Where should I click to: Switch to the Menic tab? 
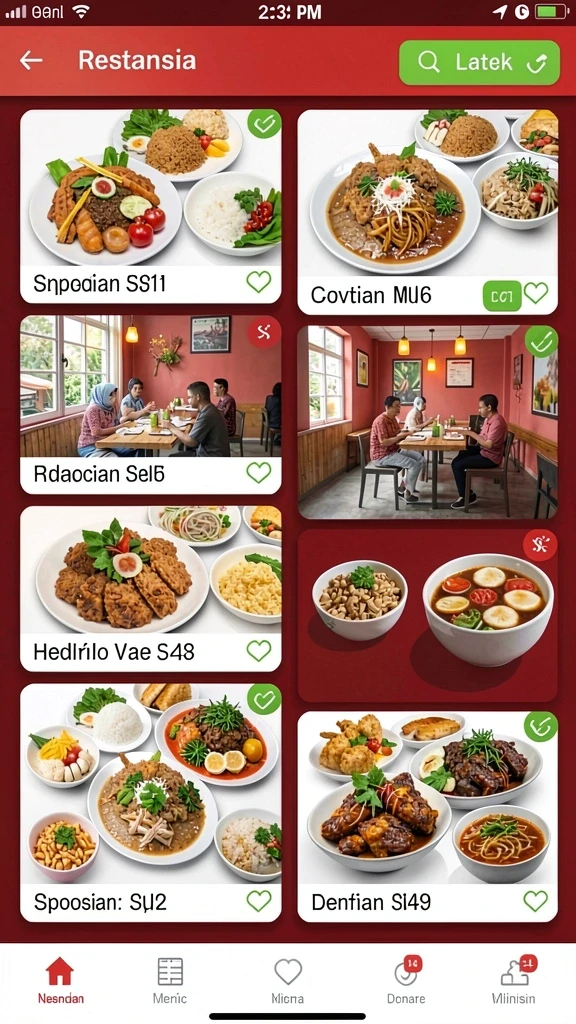(x=170, y=980)
